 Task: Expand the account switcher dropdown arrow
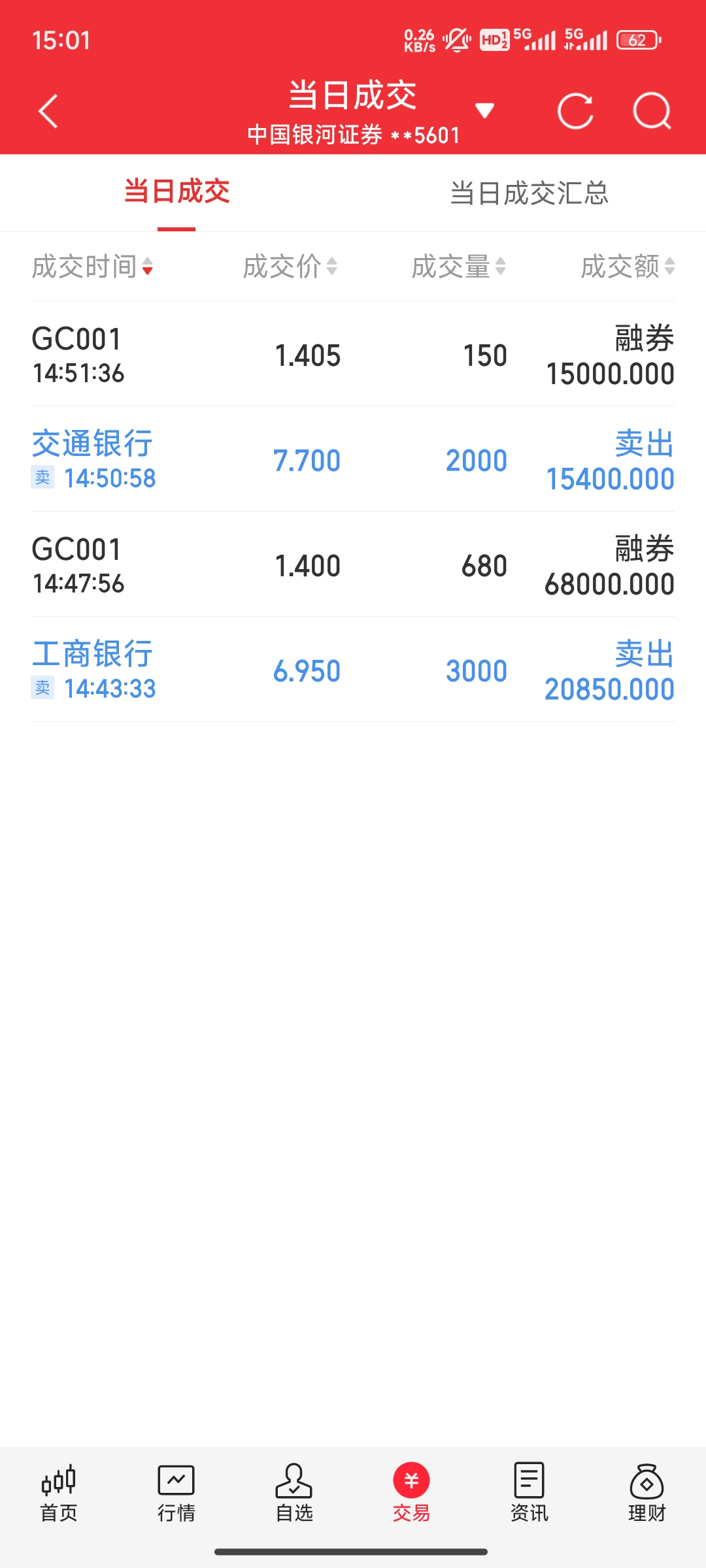coord(484,110)
